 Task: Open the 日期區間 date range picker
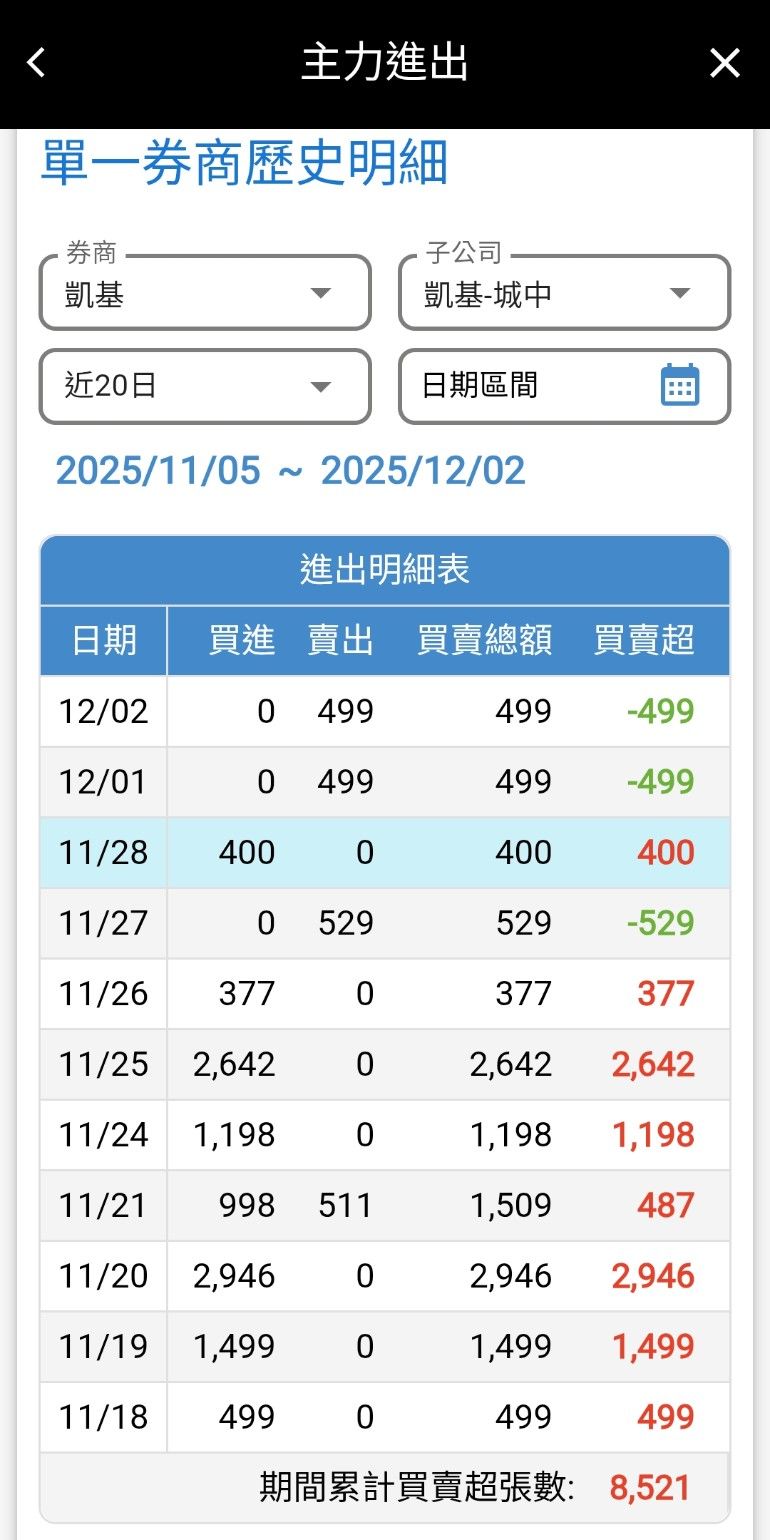click(564, 386)
